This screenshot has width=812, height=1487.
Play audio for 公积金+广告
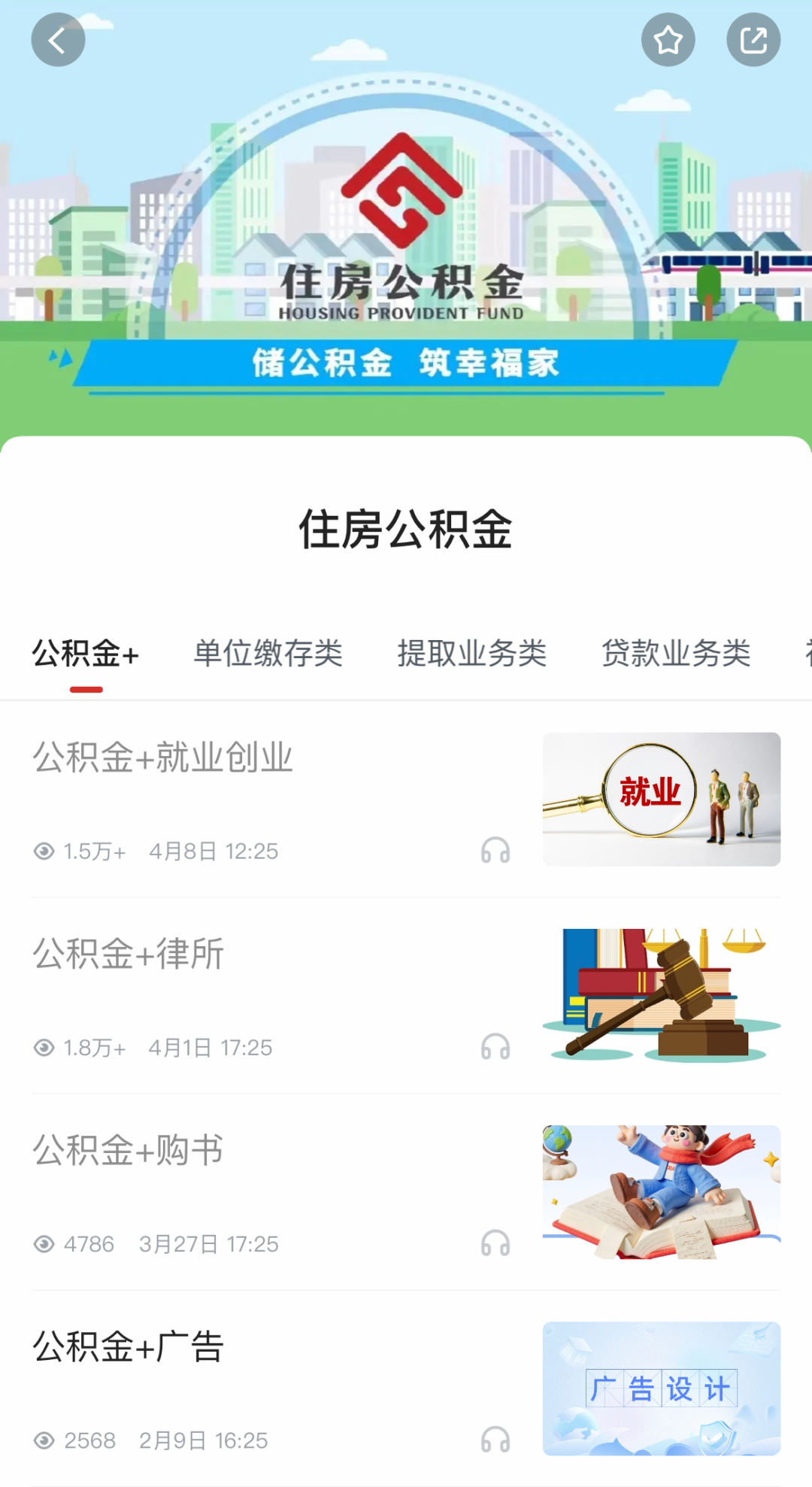point(495,1440)
